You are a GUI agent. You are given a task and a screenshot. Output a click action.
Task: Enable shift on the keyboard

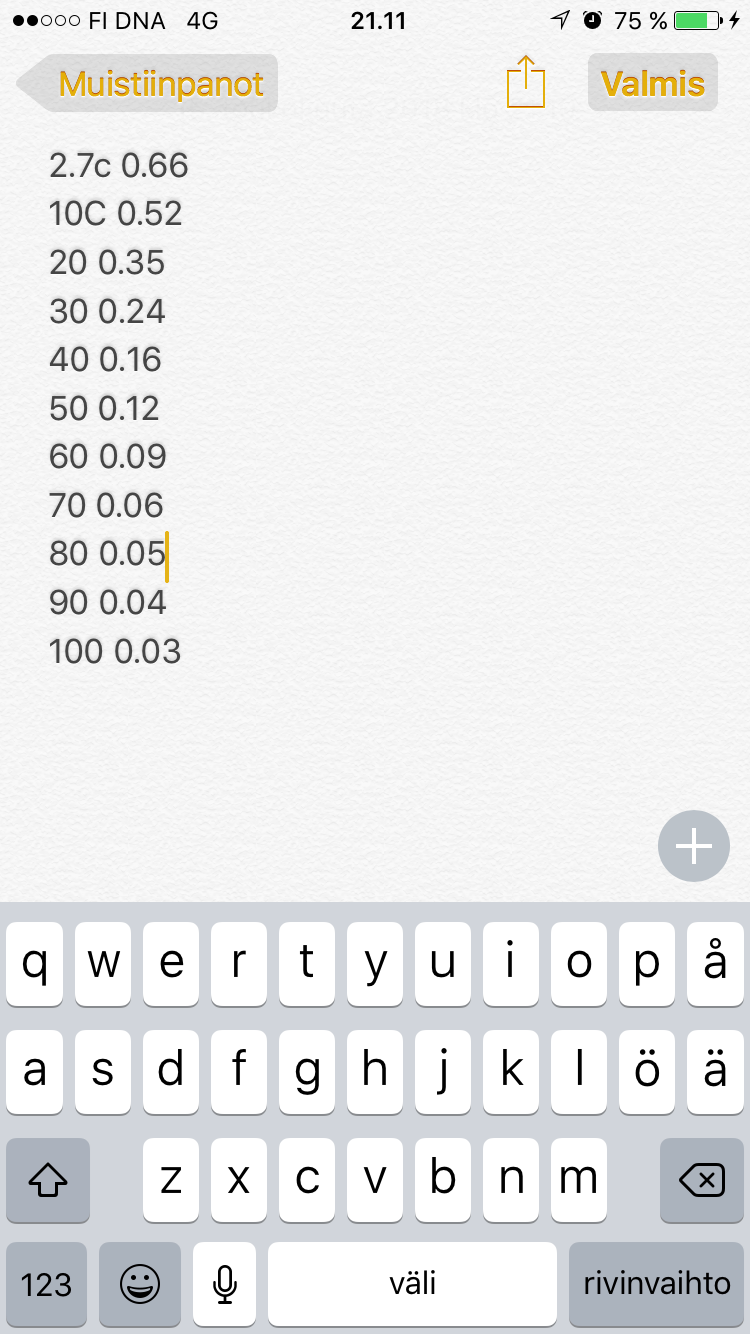pos(48,1181)
